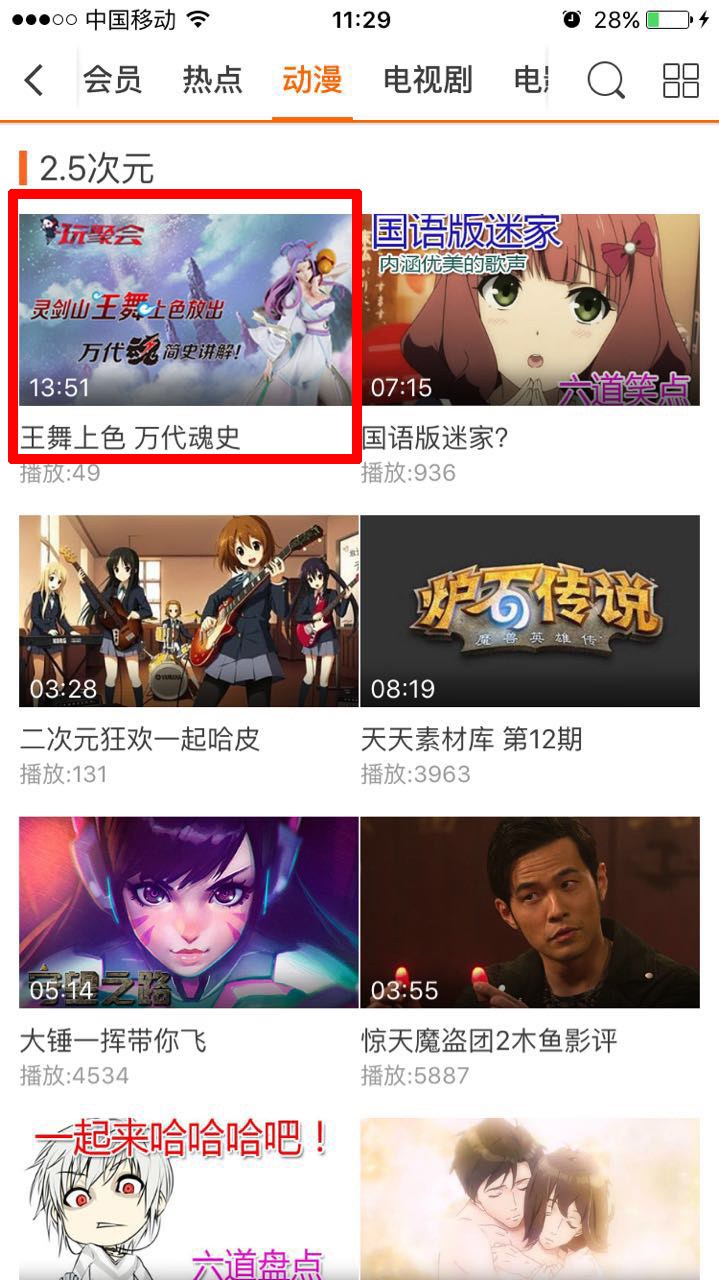Open the video 大锤一挥带你飞
Screen dimensions: 719x1280
(x=188, y=912)
